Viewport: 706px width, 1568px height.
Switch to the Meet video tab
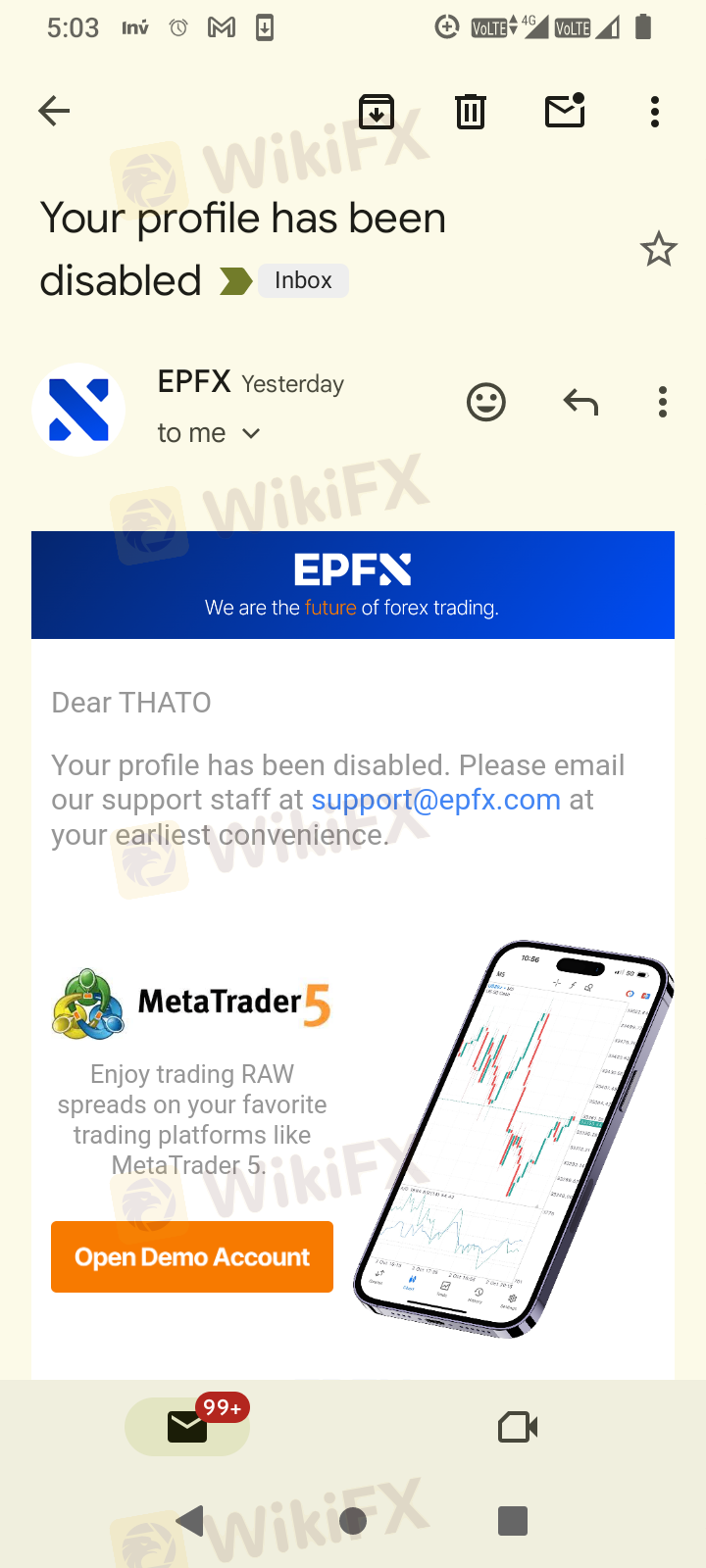[518, 1427]
